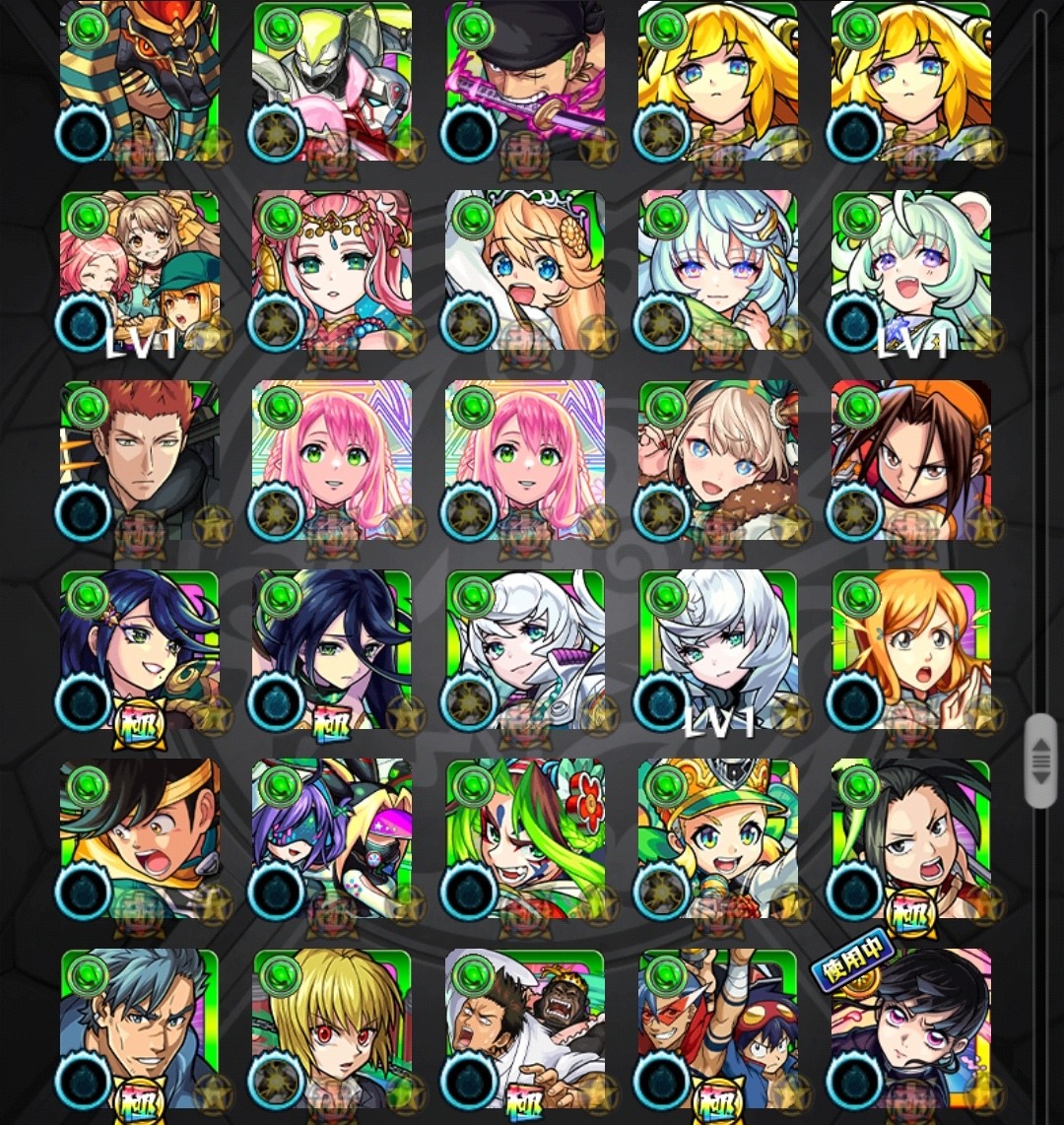Choose the surprised orange-haired girl tile
Viewport: 1064px width, 1125px height.
[x=911, y=649]
